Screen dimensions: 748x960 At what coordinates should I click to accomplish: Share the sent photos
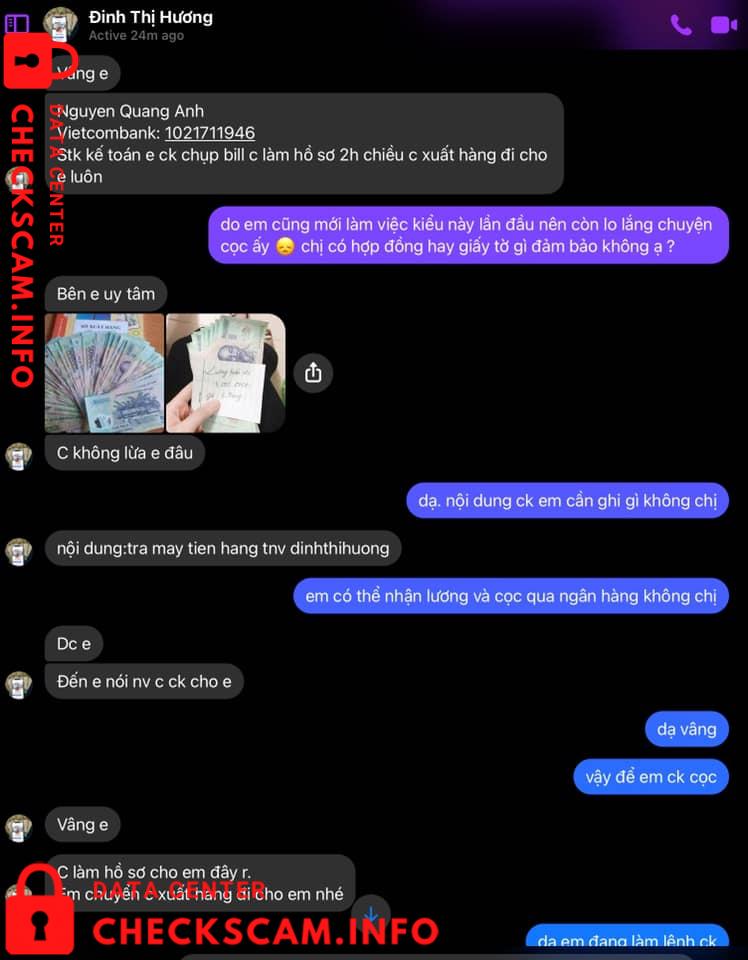313,373
